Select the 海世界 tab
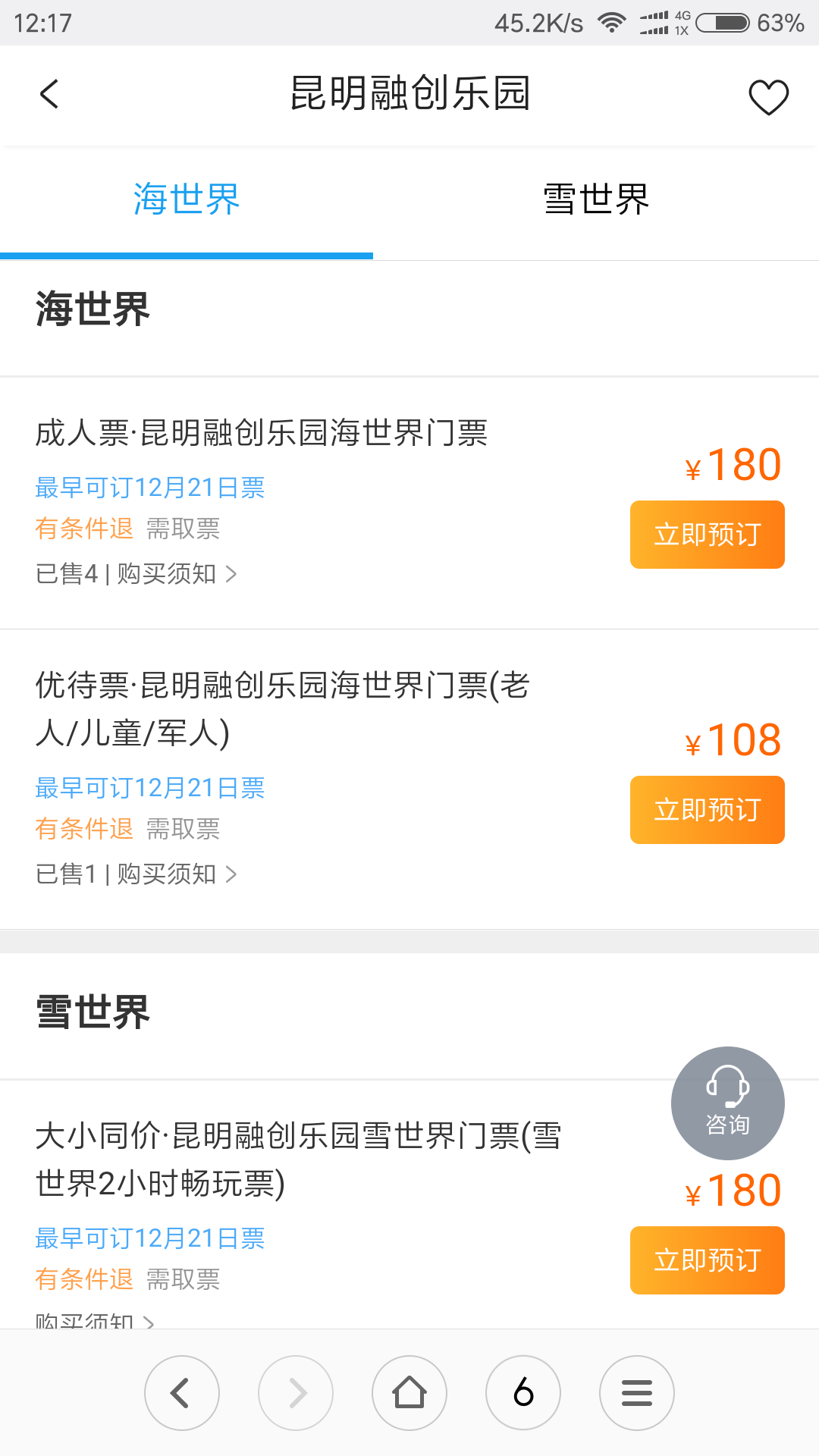This screenshot has width=819, height=1456. pos(187,200)
